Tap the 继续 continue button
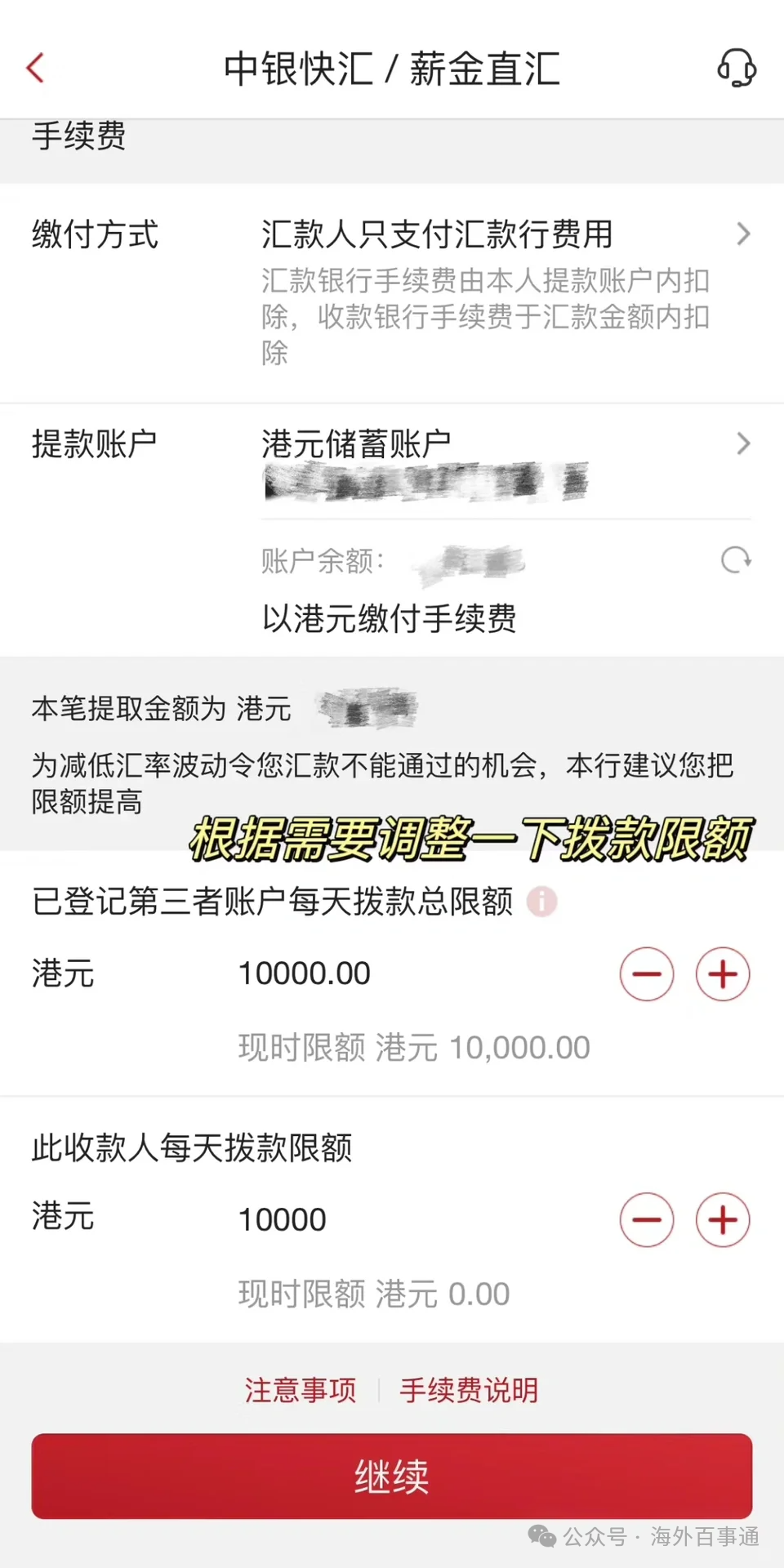This screenshot has width=784, height=1568. tap(392, 1477)
